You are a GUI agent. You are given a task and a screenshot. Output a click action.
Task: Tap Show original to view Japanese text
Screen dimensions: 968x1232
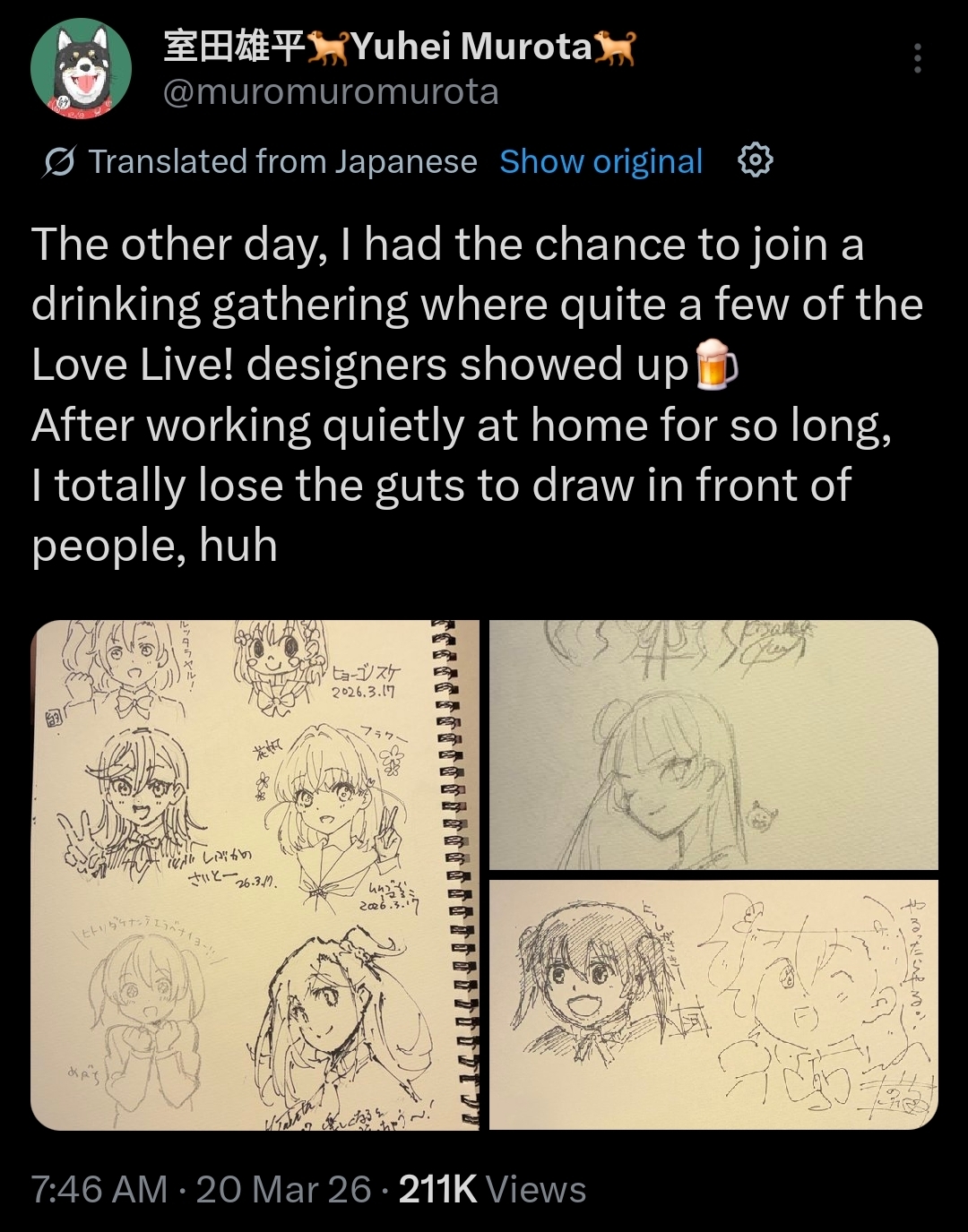click(x=601, y=161)
